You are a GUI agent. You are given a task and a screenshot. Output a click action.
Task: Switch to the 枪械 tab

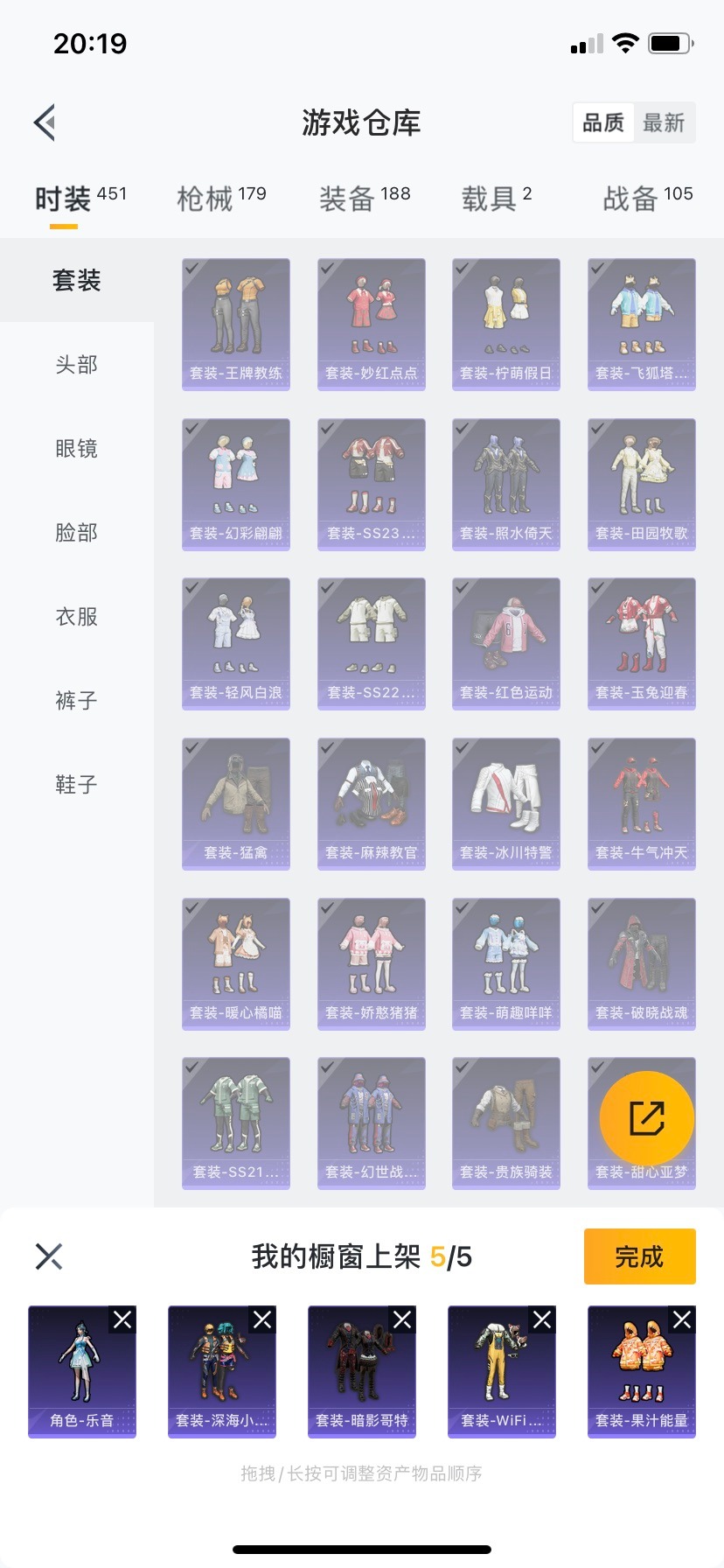(x=221, y=199)
